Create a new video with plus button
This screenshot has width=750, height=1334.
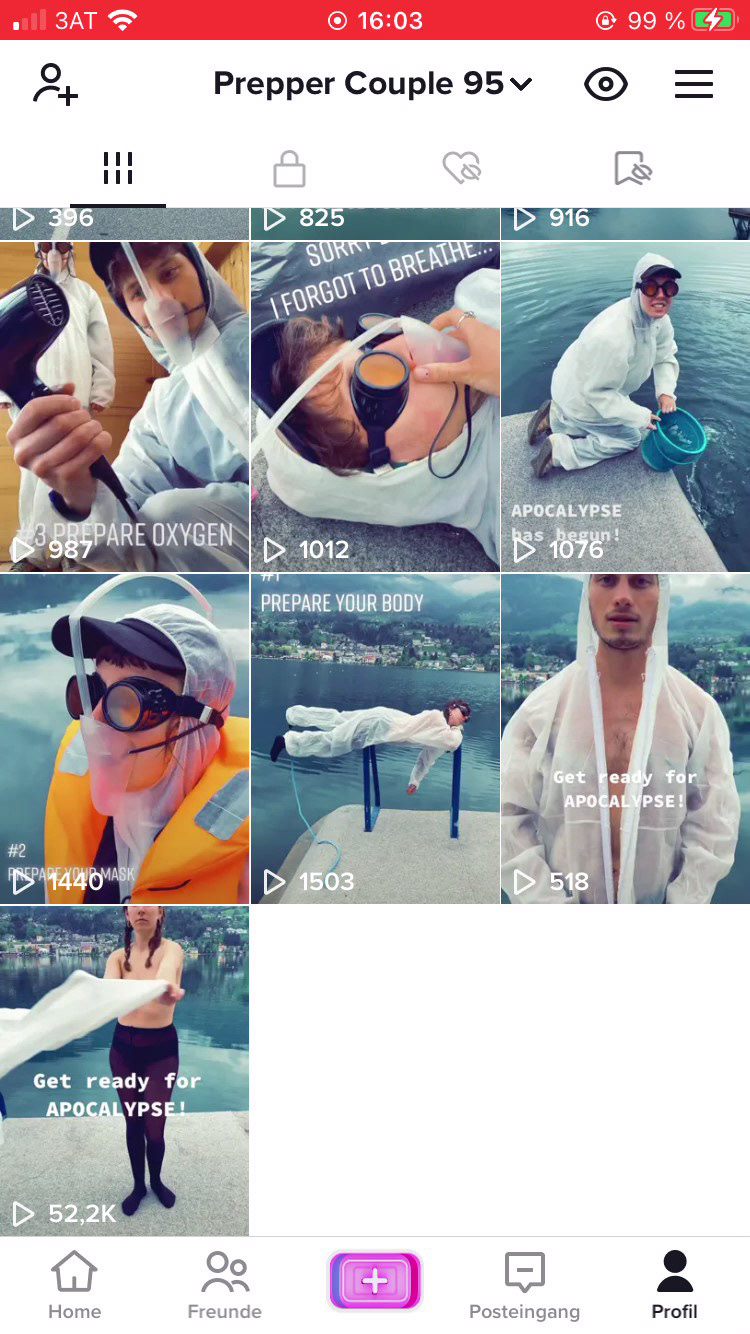[x=375, y=1281]
